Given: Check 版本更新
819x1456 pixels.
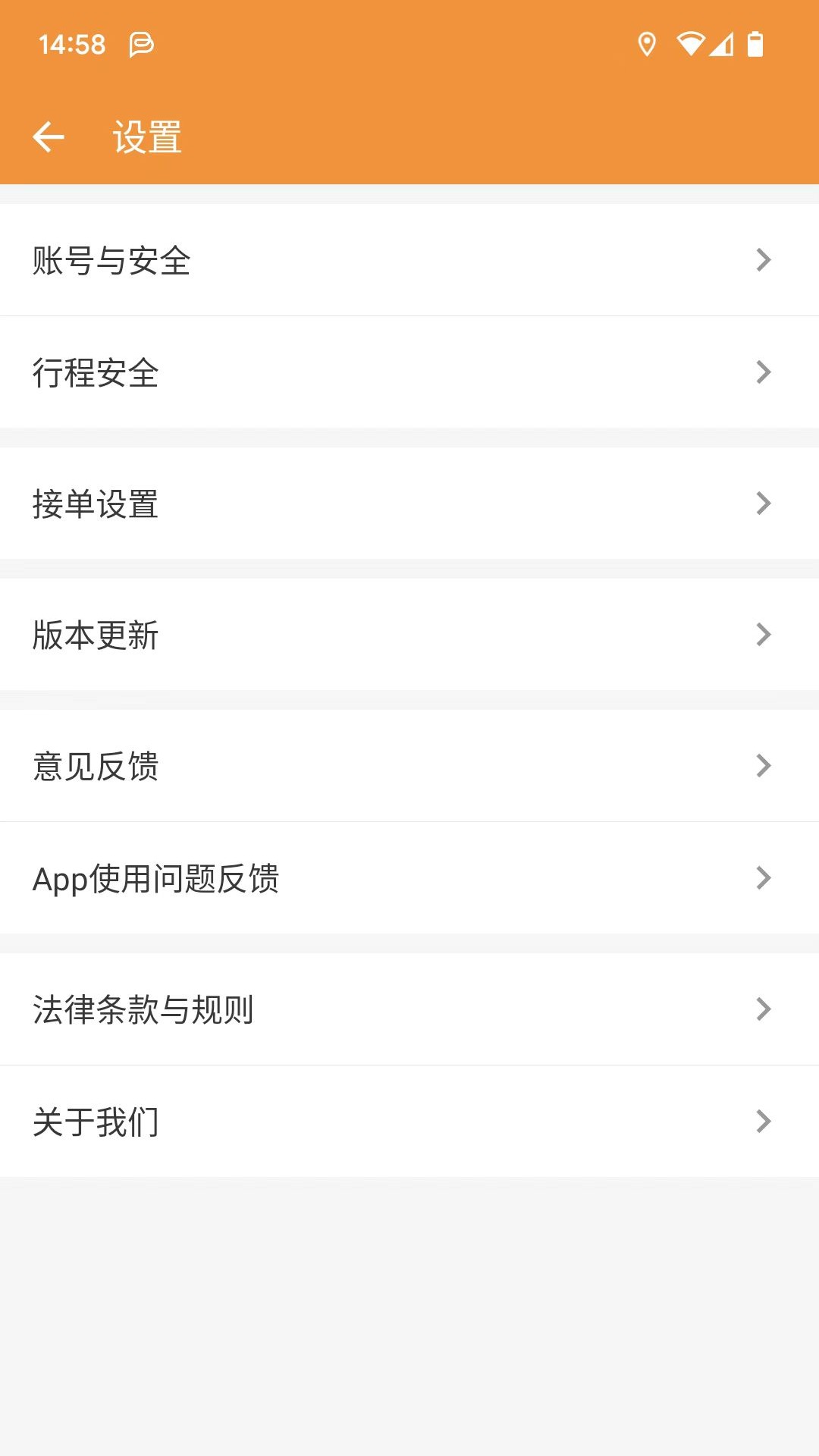Looking at the screenshot, I should [409, 635].
